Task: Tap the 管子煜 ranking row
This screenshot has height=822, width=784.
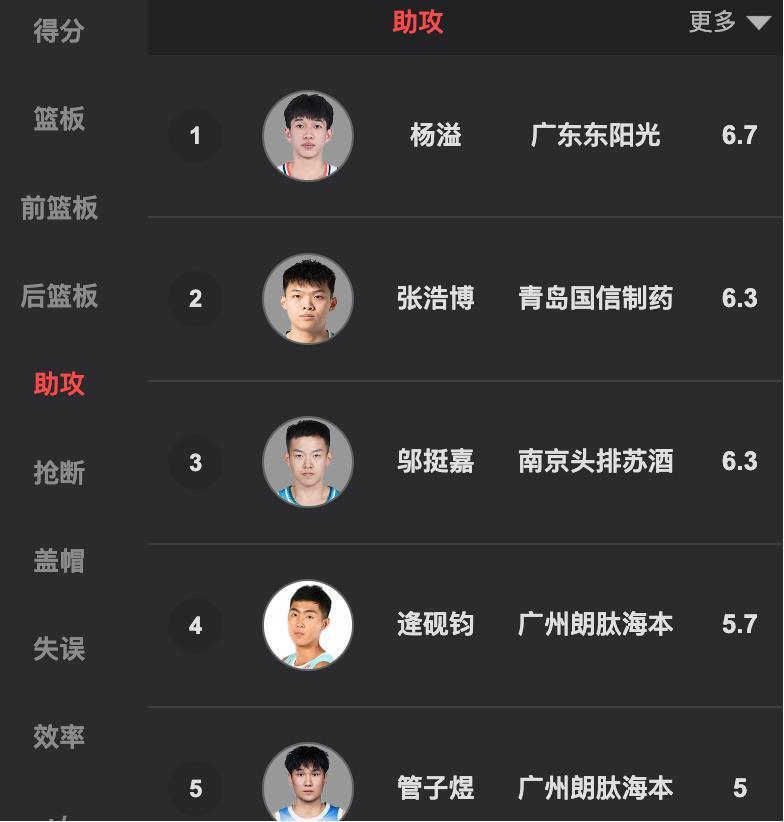Action: 436,788
